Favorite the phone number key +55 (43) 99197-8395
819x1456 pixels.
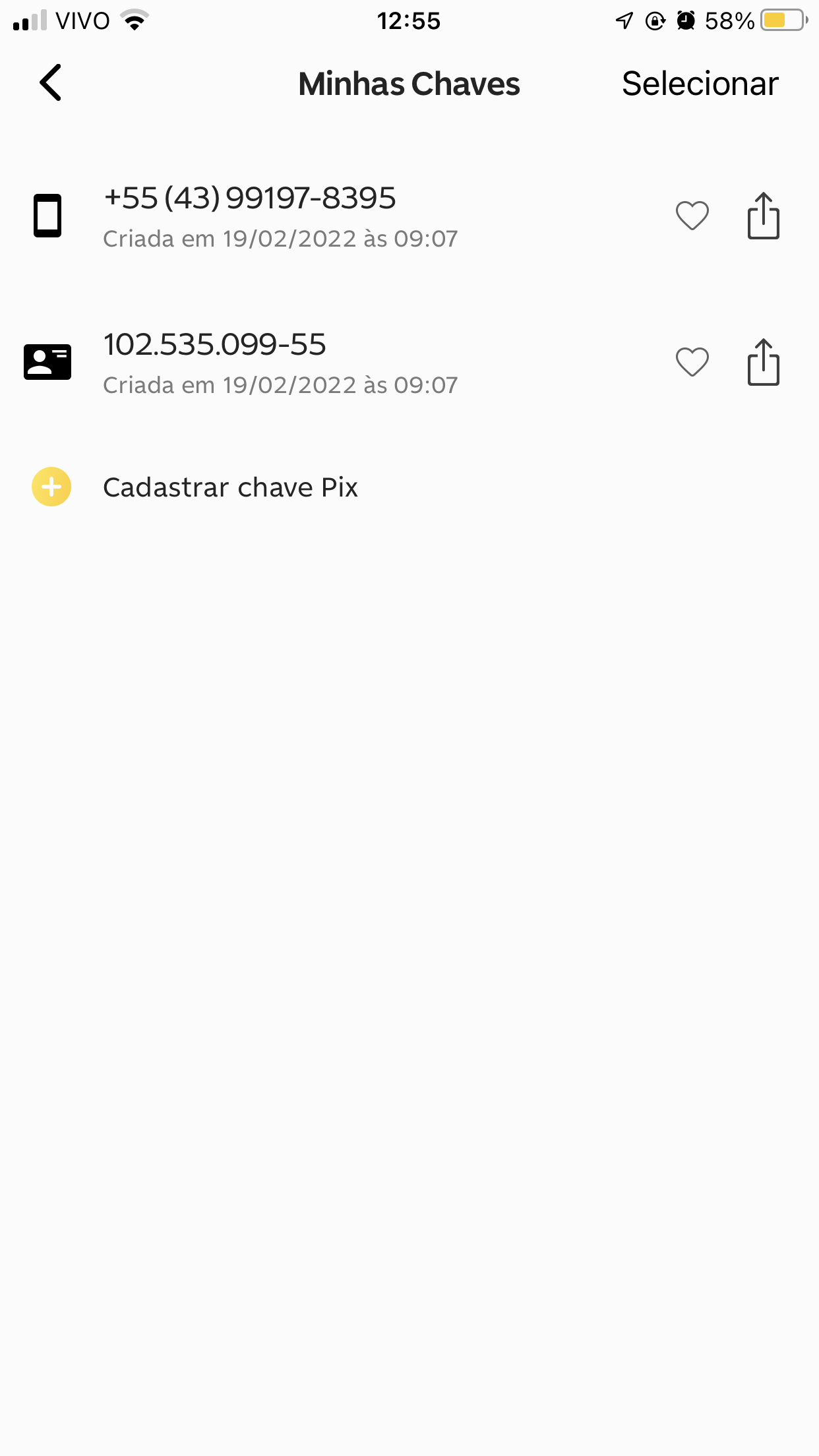tap(692, 216)
